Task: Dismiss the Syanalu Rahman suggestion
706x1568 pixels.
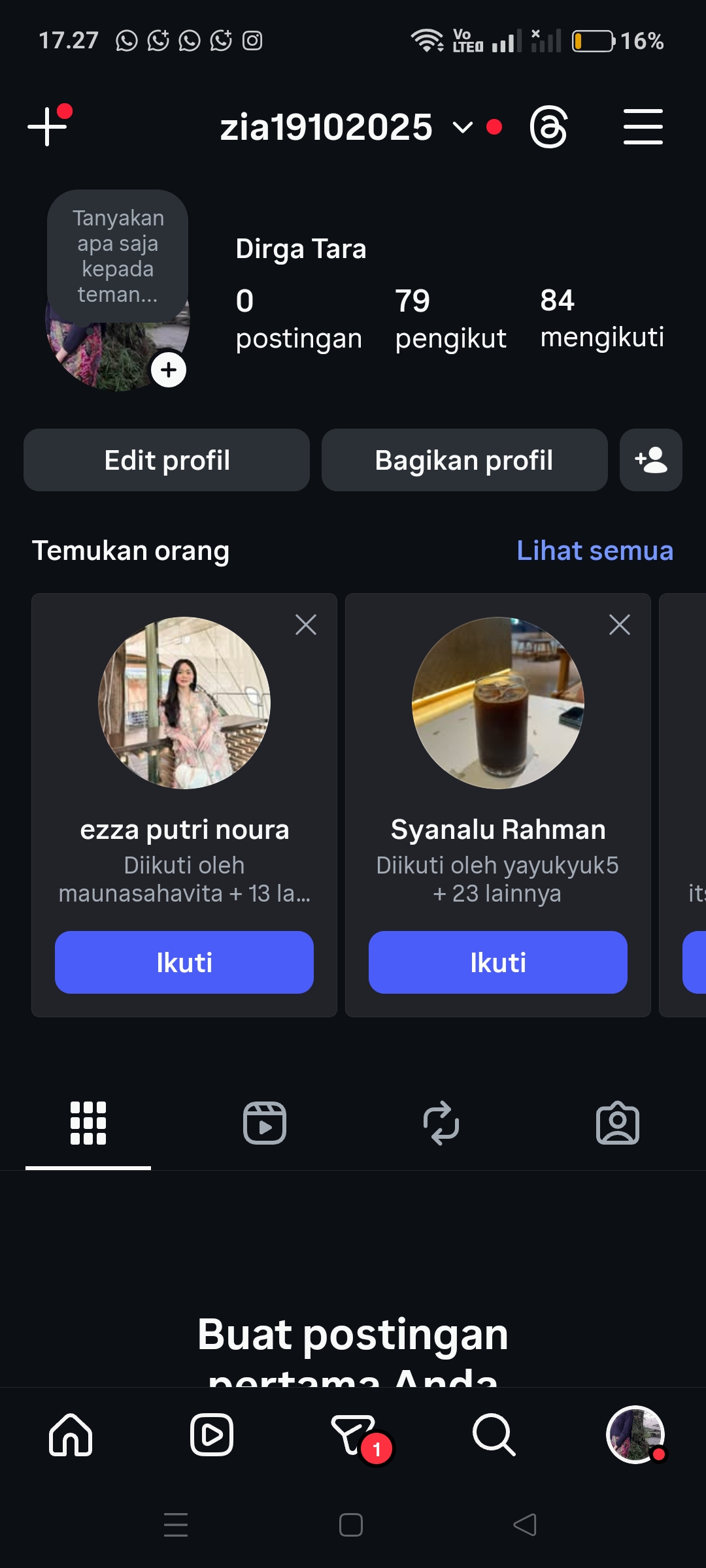Action: (x=620, y=625)
